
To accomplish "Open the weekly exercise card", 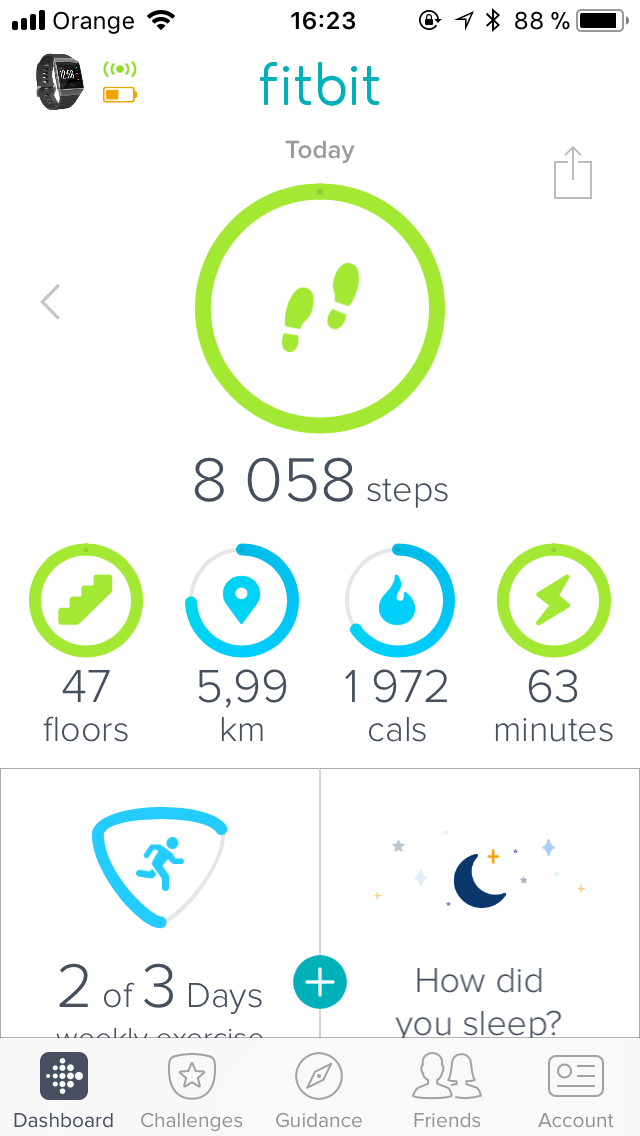I will (x=159, y=903).
